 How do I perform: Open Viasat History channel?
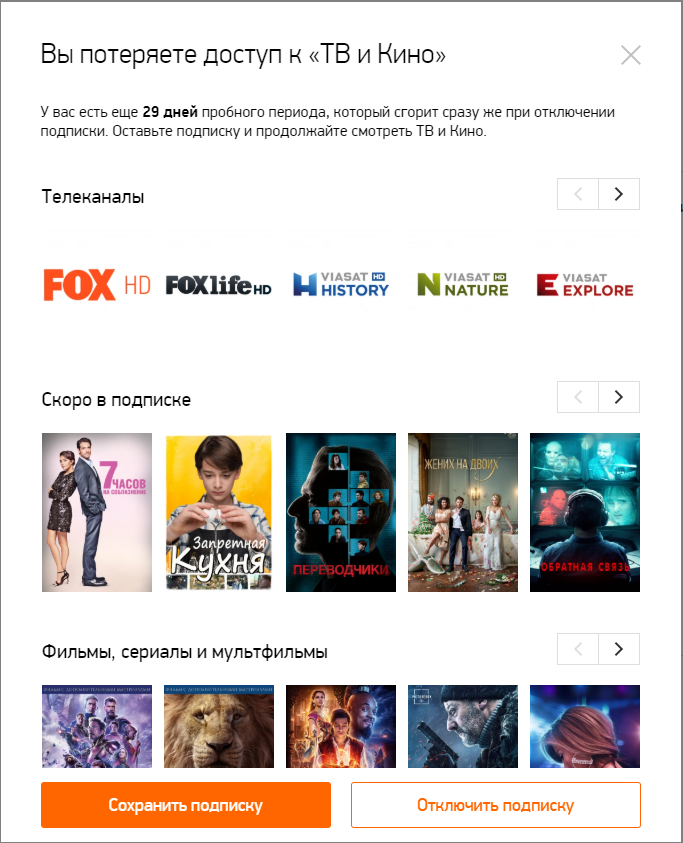coord(341,285)
